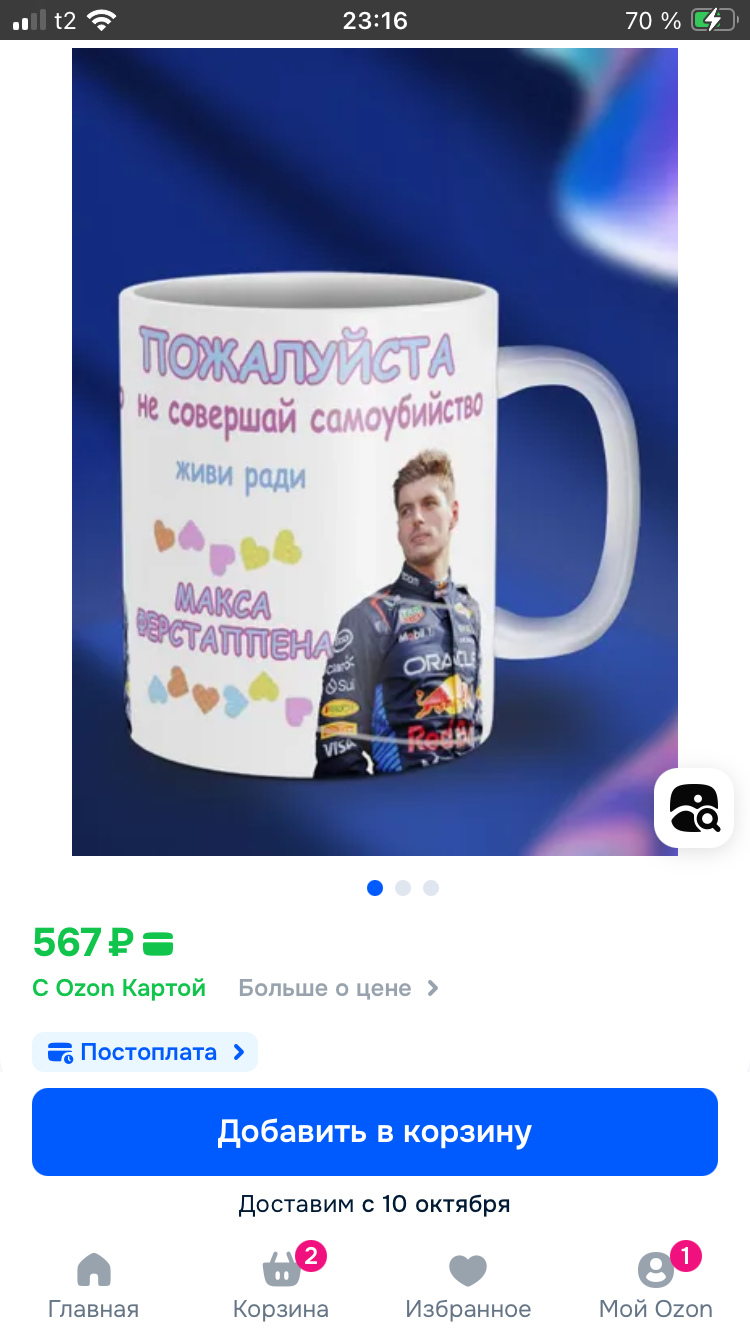Tap the visual similar-items search icon

pos(694,808)
